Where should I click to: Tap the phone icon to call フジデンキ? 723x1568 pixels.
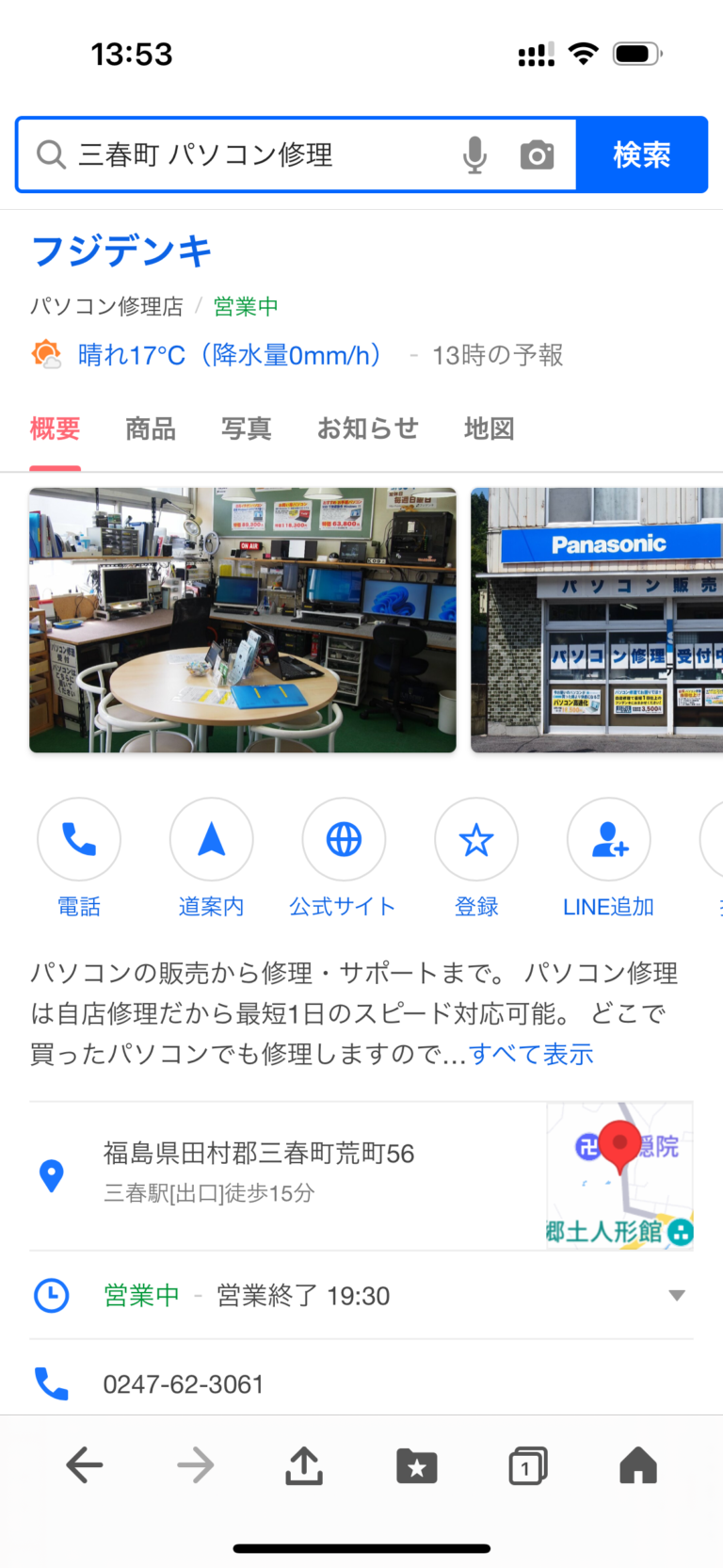(79, 839)
